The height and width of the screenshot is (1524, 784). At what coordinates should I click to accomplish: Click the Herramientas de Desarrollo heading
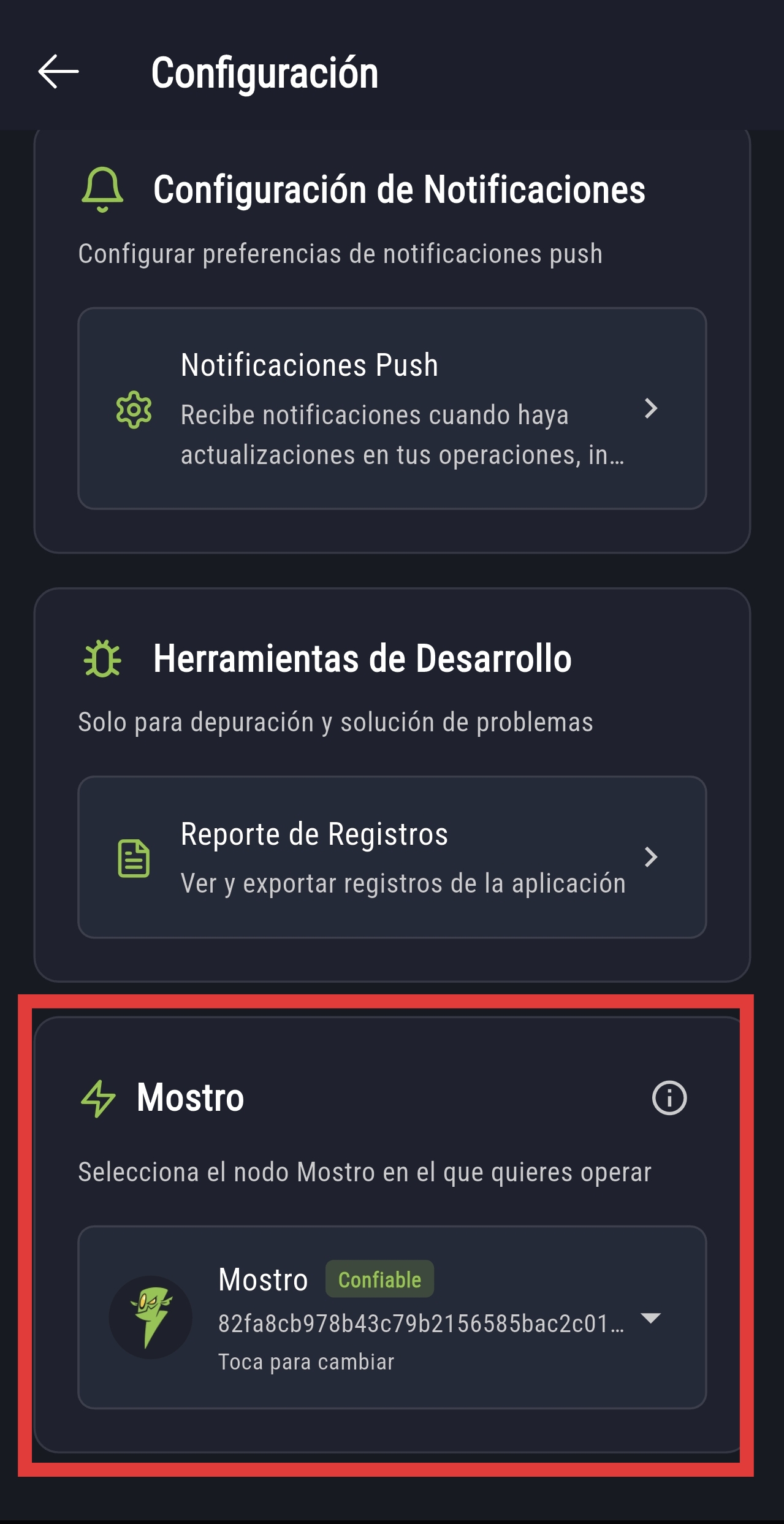(x=363, y=660)
